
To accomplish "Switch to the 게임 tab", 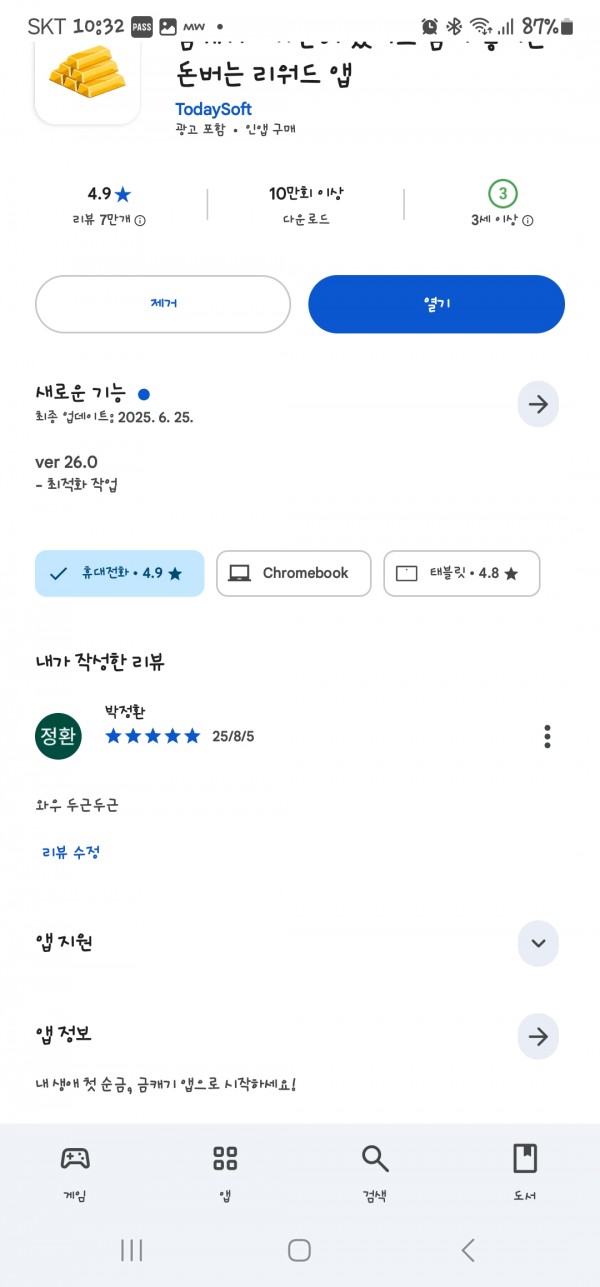I will pyautogui.click(x=75, y=1172).
